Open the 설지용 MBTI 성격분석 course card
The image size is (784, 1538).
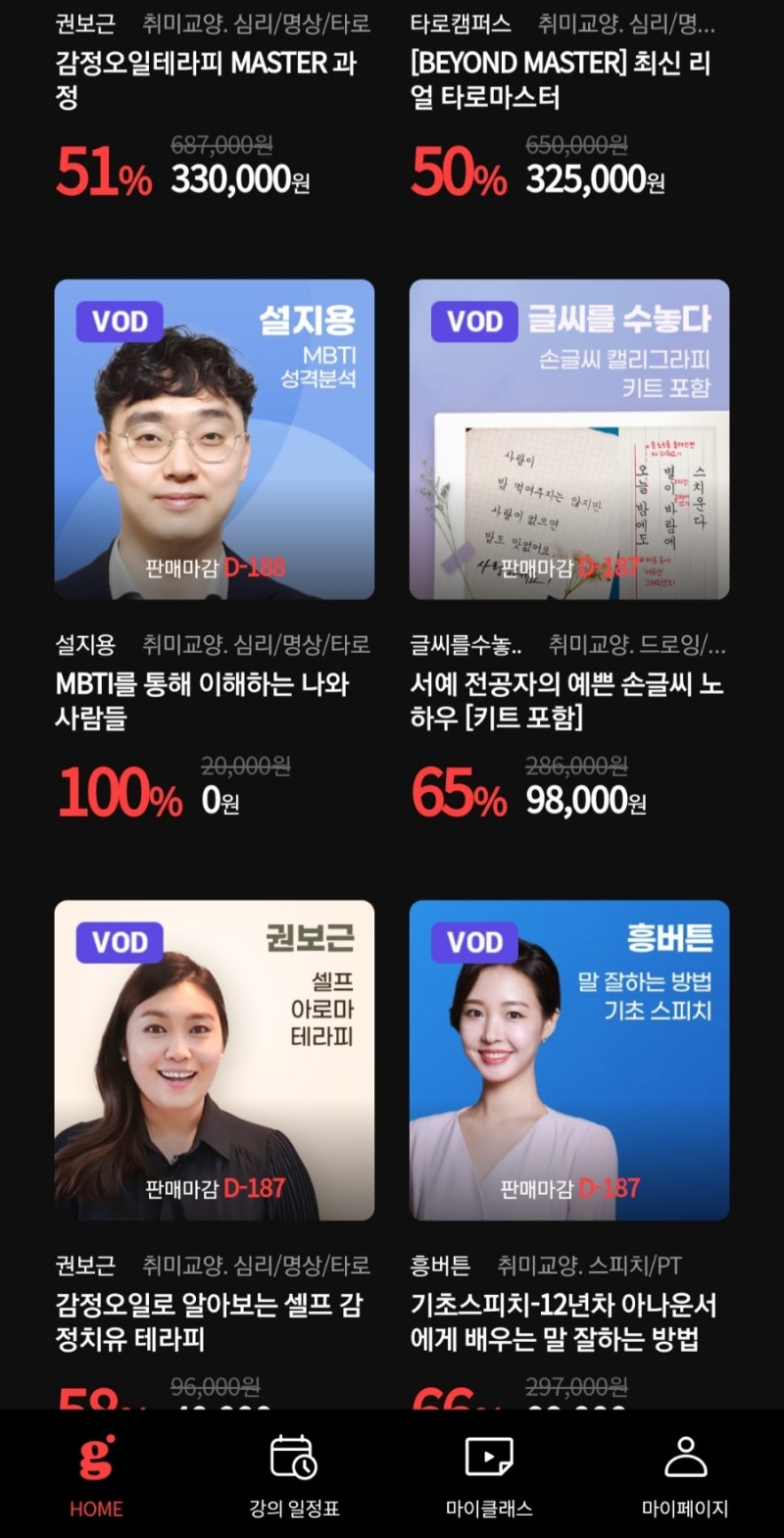coord(214,439)
